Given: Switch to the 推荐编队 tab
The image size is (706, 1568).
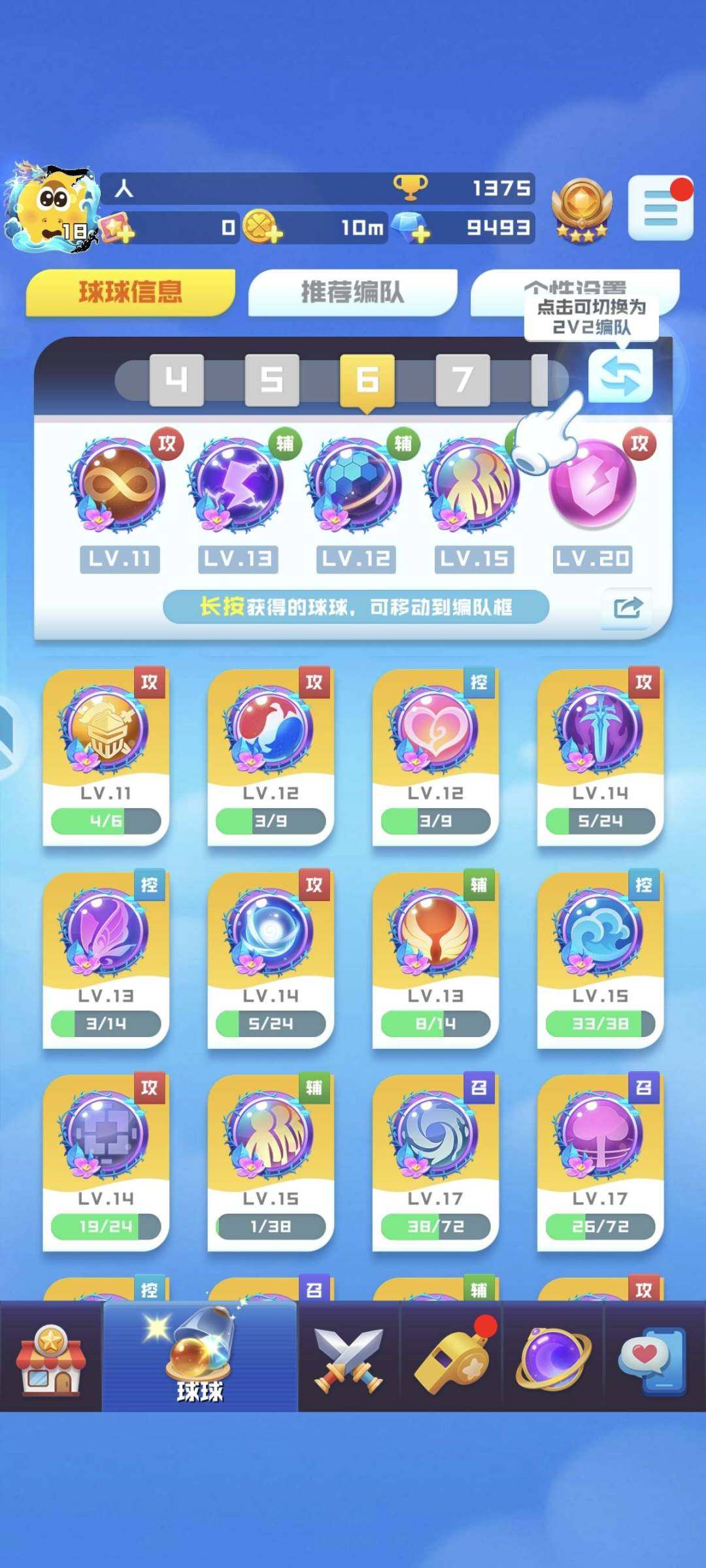Looking at the screenshot, I should point(352,292).
